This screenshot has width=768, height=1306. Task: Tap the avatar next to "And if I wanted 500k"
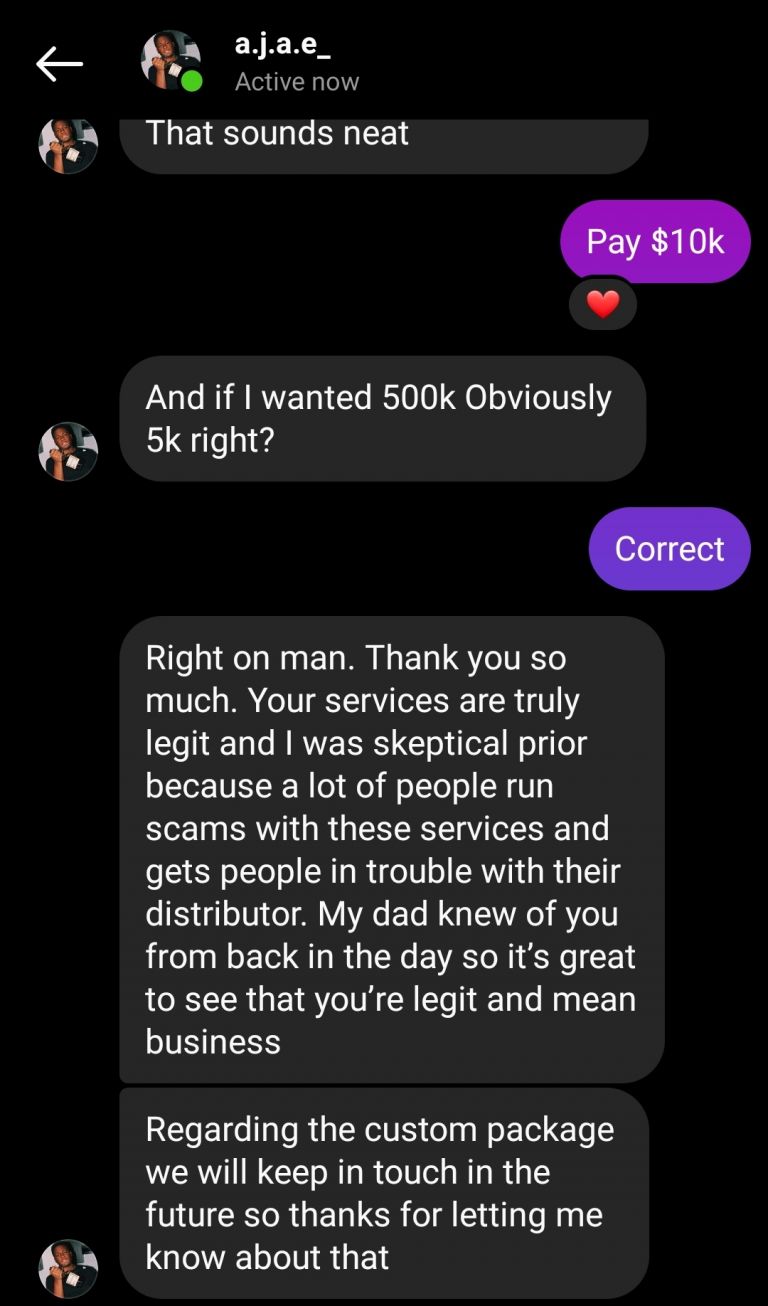(68, 451)
